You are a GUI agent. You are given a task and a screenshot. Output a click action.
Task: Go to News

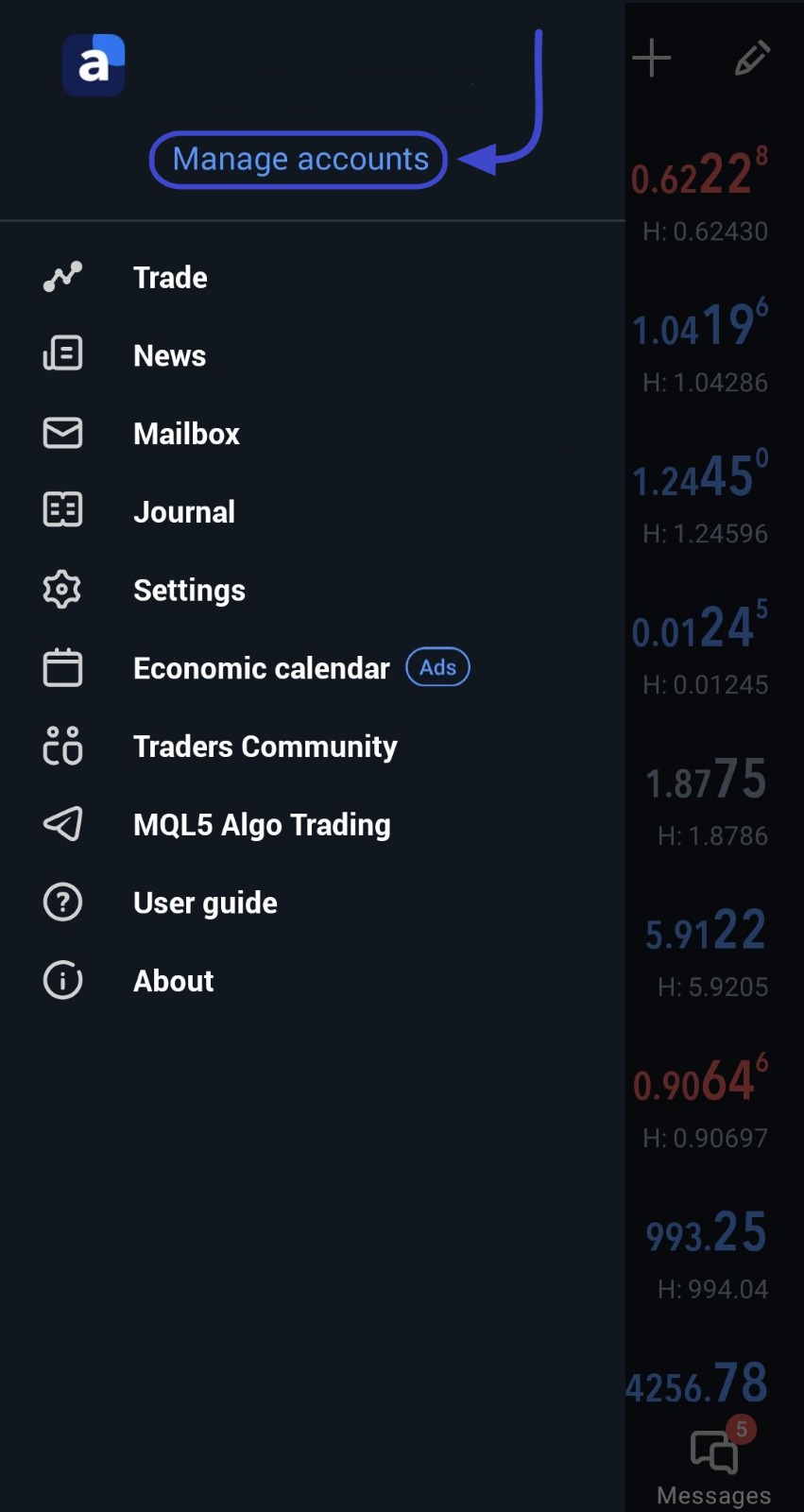(169, 356)
